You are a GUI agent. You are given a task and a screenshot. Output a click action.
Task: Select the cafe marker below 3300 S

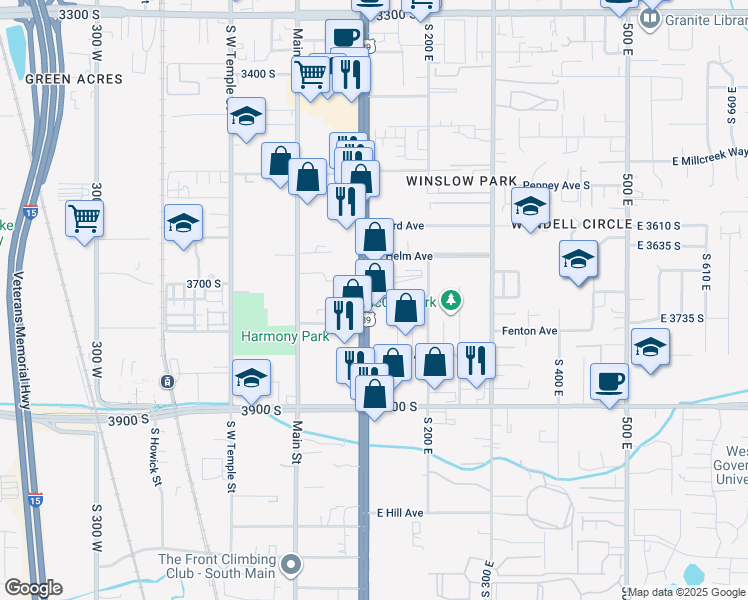click(x=345, y=37)
